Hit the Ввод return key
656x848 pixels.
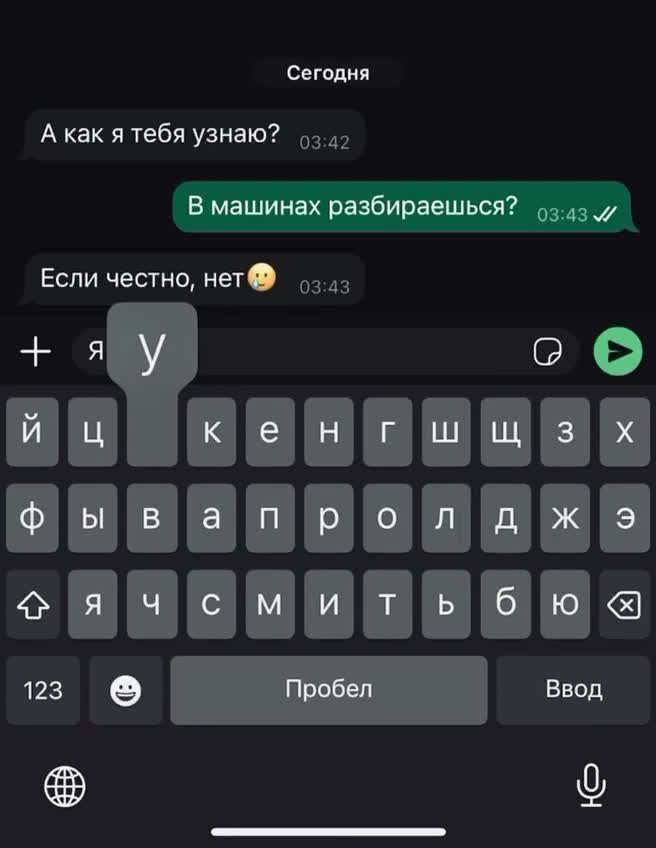click(x=574, y=690)
